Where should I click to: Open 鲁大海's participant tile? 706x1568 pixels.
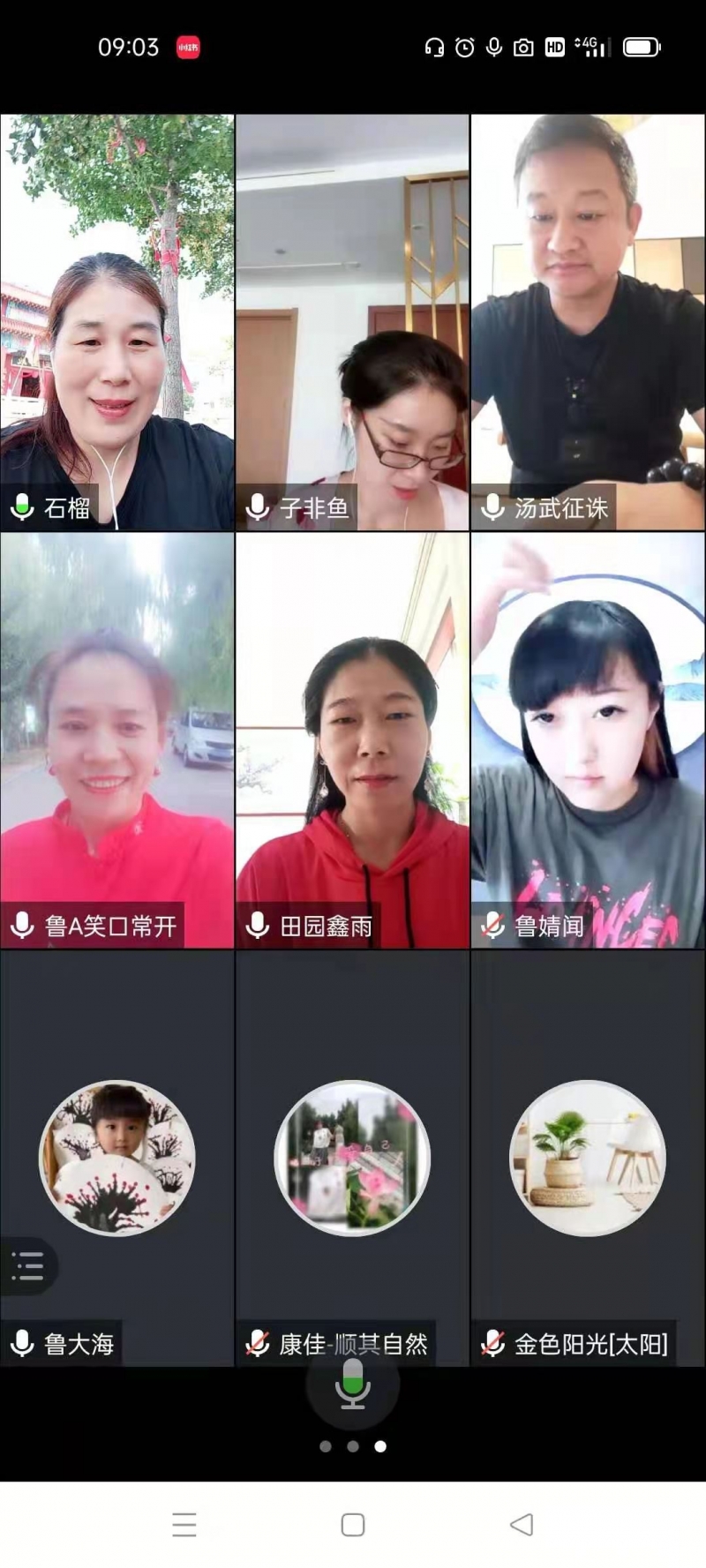click(x=116, y=1158)
